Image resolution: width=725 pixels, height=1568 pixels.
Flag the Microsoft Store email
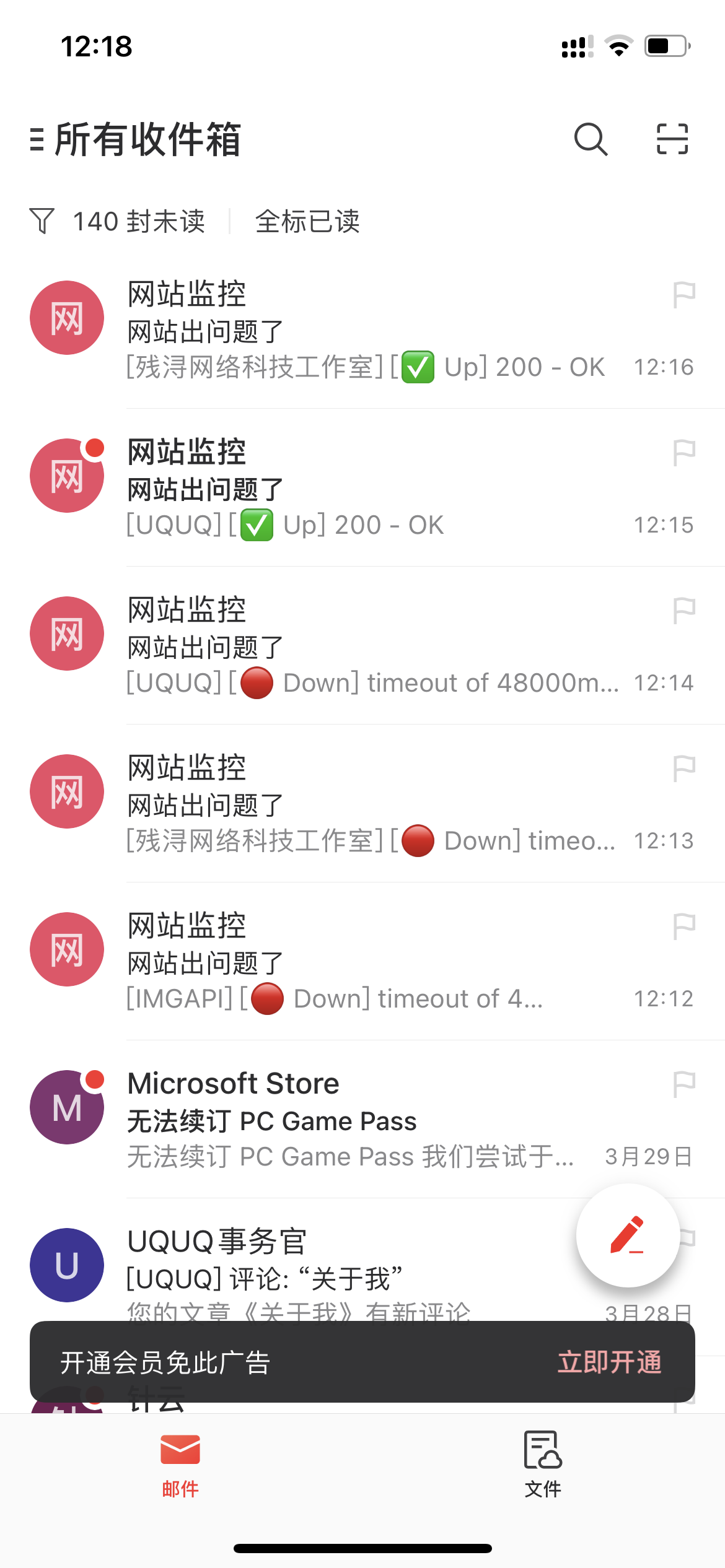tap(684, 1084)
